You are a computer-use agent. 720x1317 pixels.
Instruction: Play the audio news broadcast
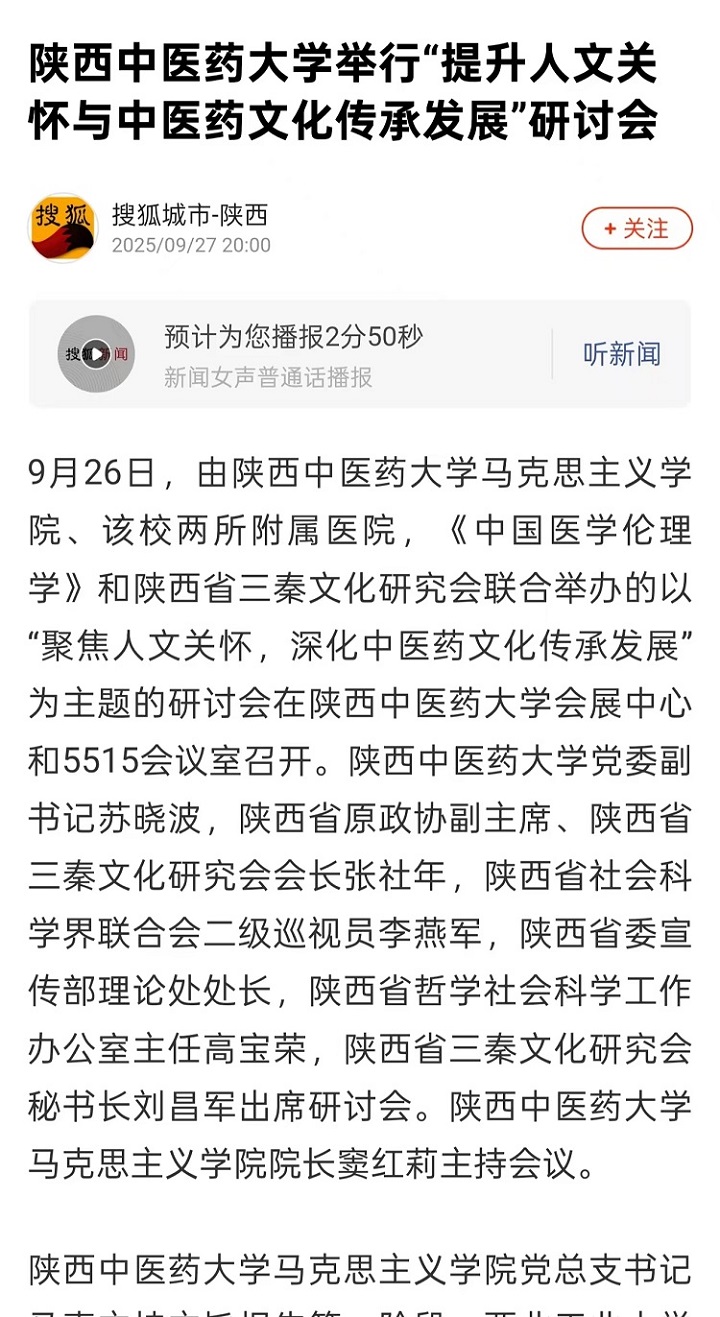[96, 354]
